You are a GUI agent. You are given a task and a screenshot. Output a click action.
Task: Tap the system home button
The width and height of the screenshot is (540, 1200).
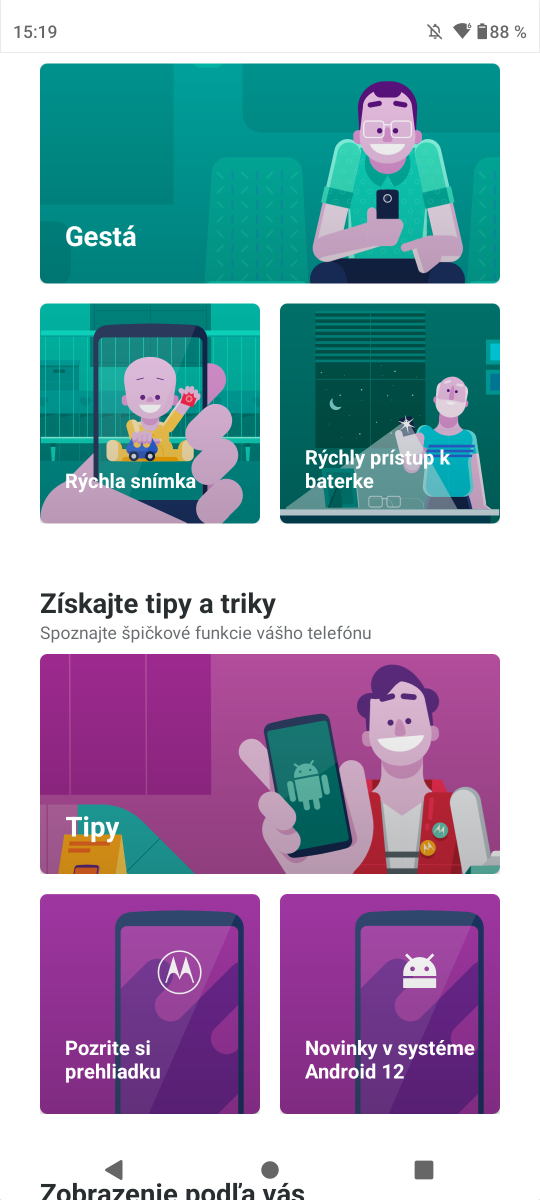click(x=270, y=1169)
